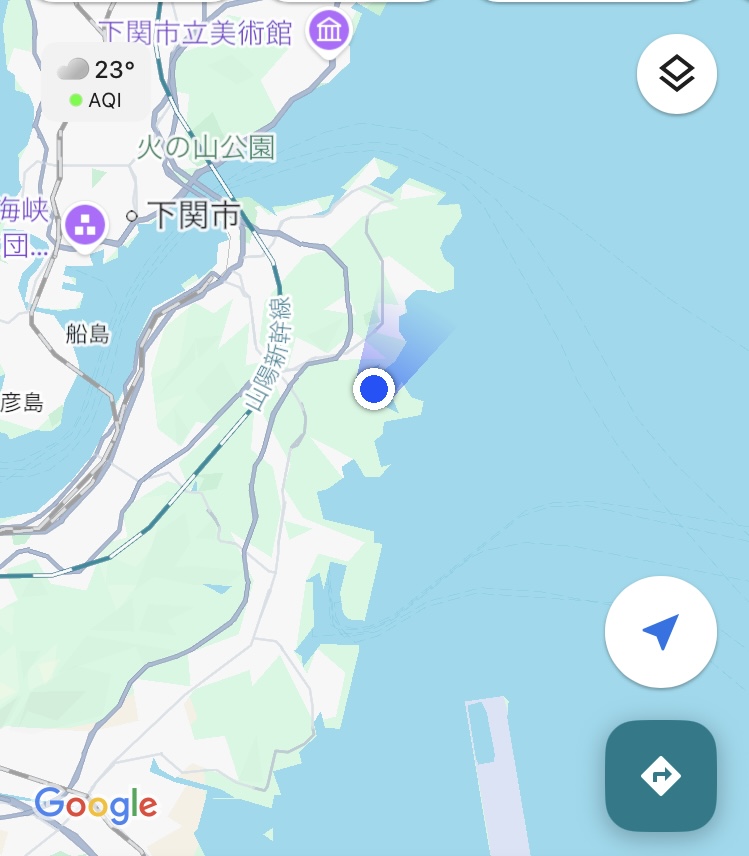This screenshot has width=749, height=856.
Task: Re-center map on my current location
Action: click(x=660, y=632)
